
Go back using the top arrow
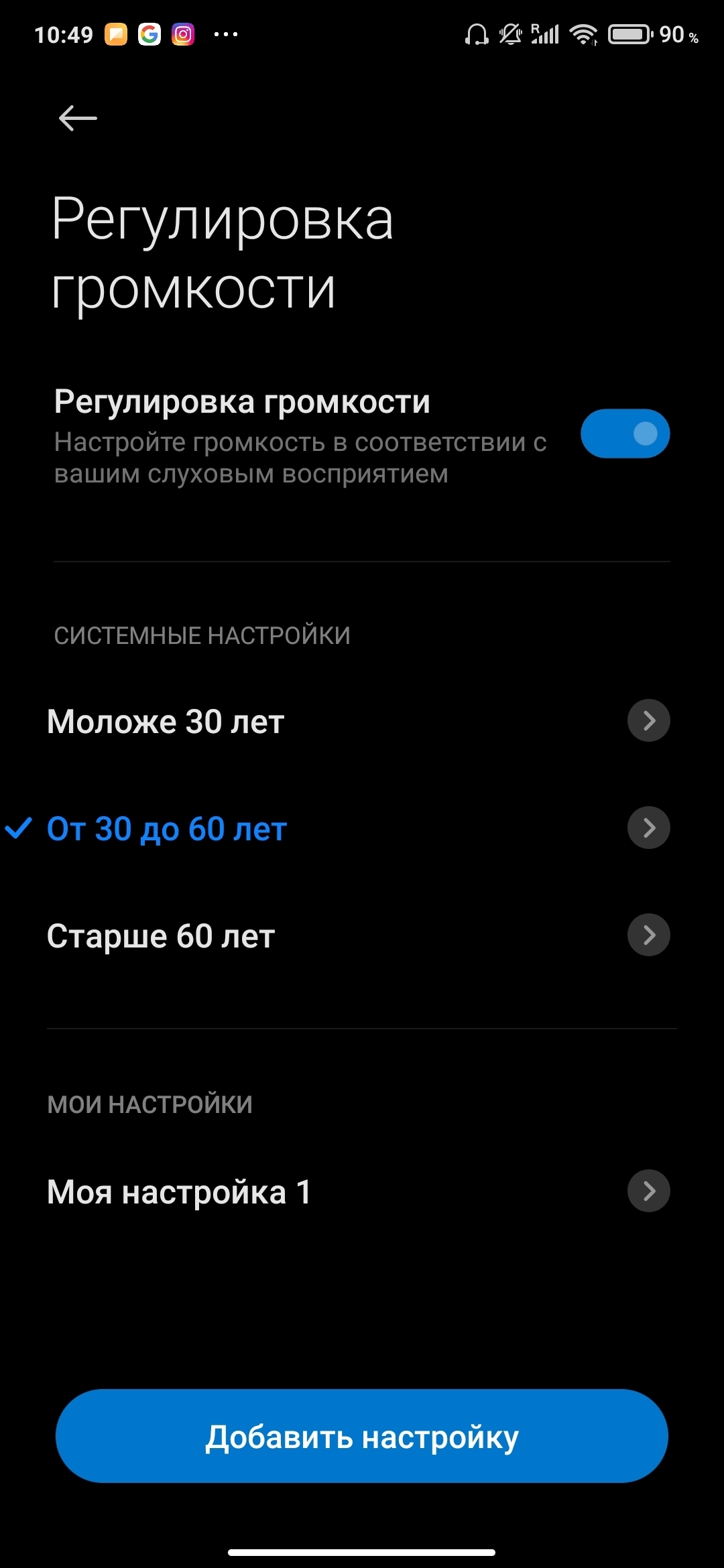tap(78, 119)
